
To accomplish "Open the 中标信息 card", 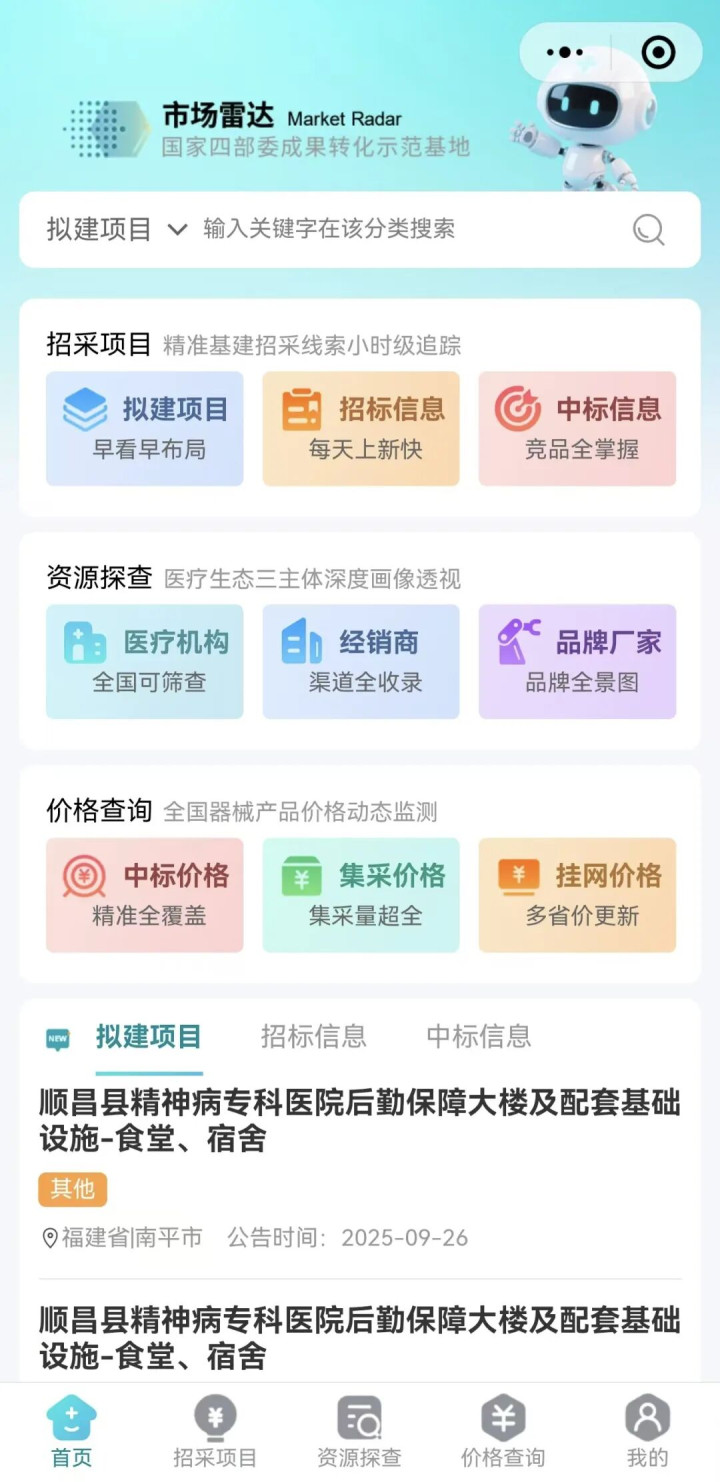I will tap(577, 428).
